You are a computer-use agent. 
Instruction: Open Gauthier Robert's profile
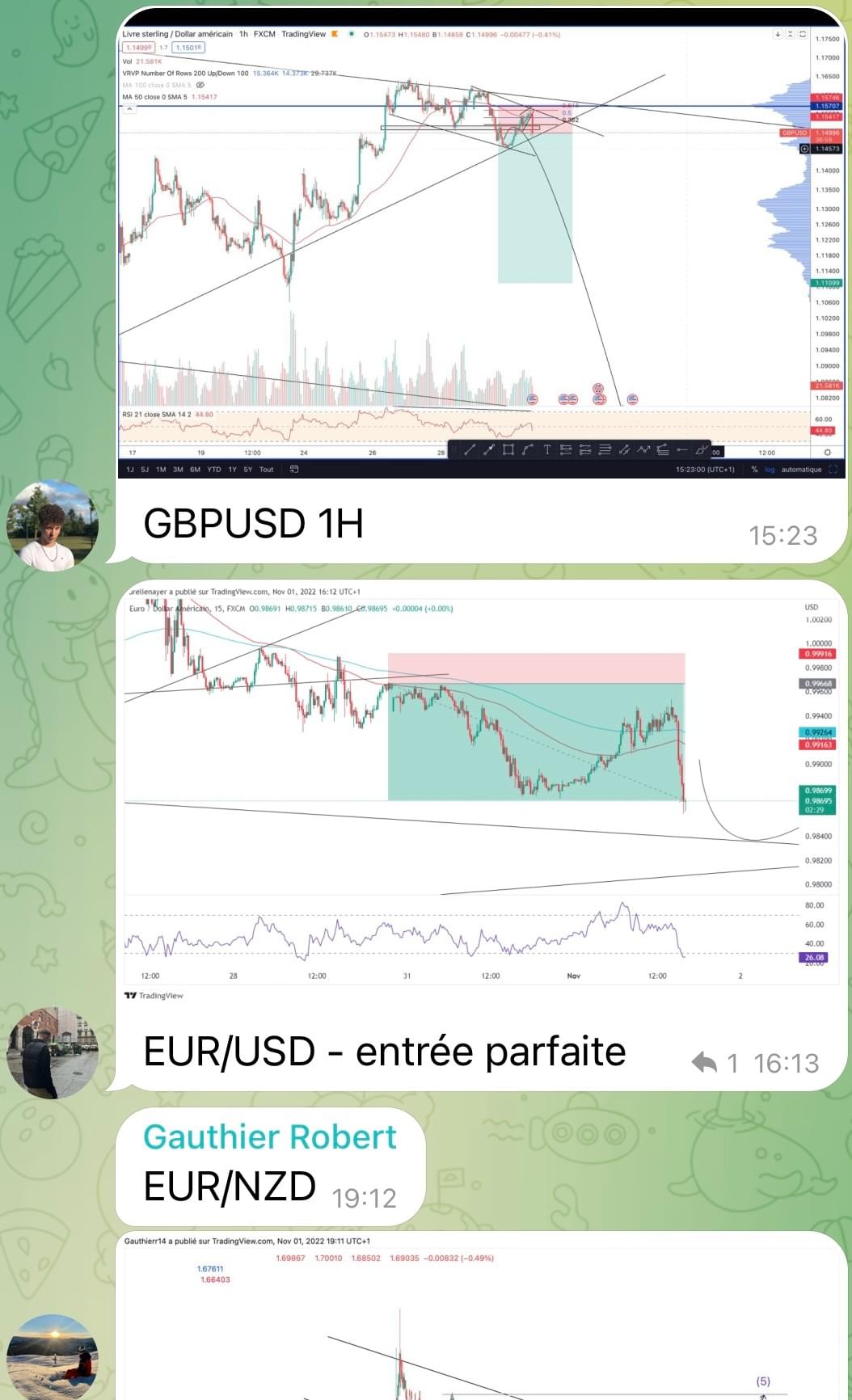point(270,1137)
